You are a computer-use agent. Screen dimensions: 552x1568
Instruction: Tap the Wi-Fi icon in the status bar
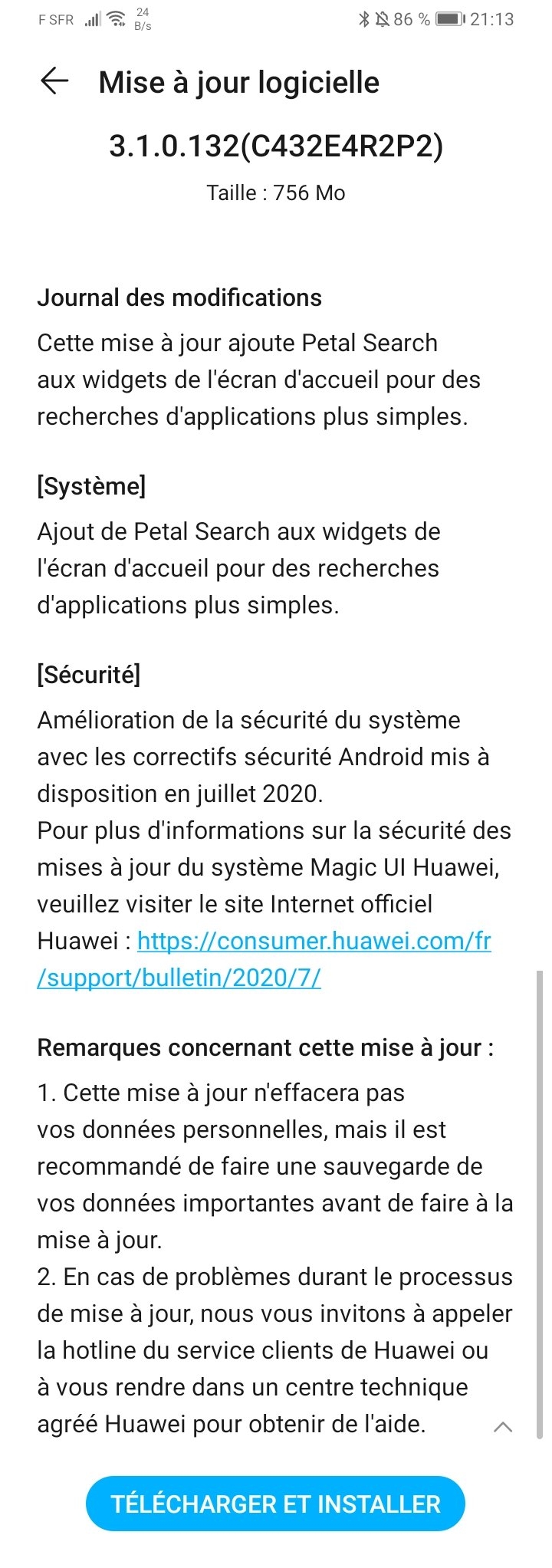114,18
